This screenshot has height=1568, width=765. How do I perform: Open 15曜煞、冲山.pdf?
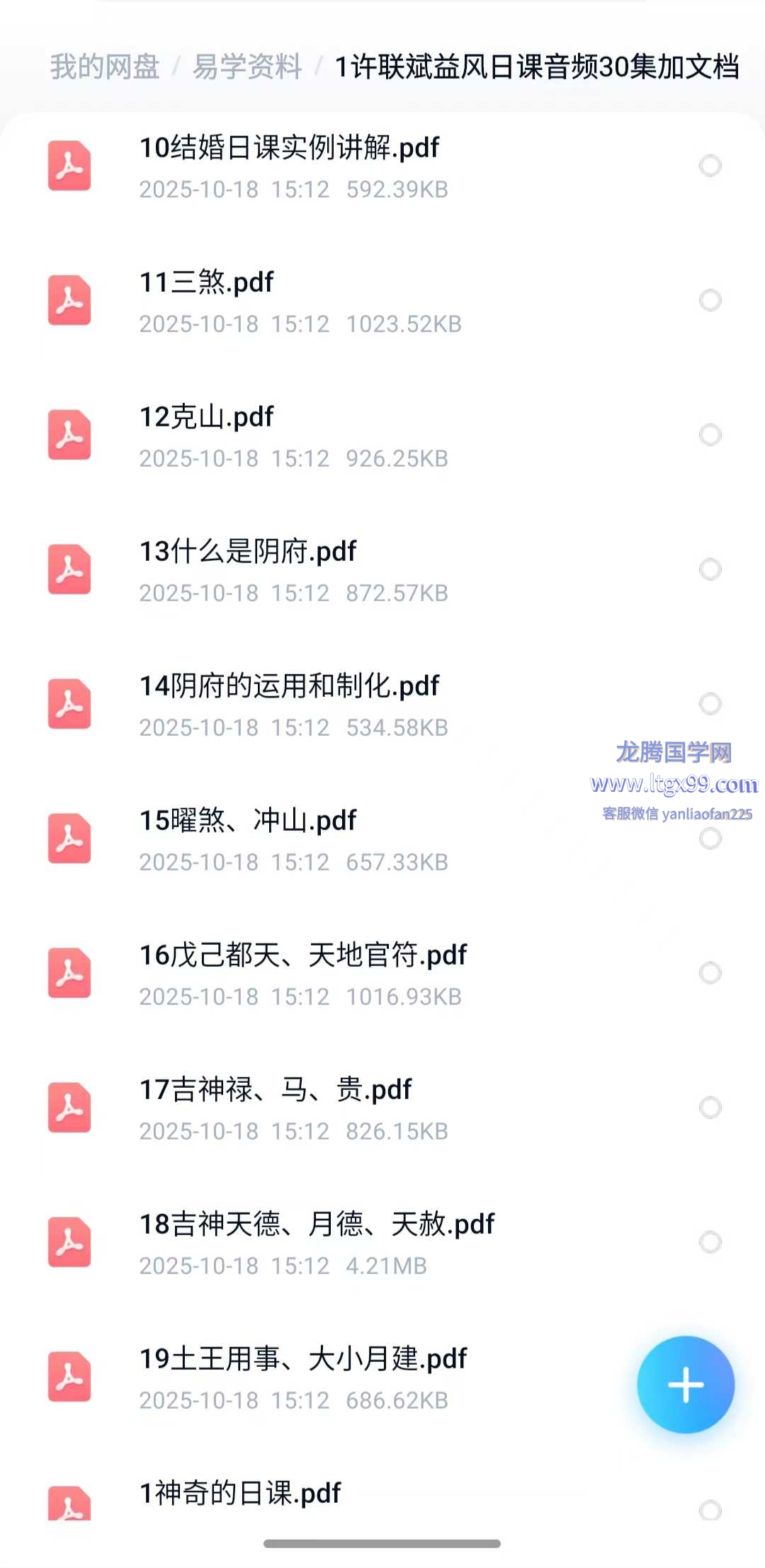click(248, 821)
